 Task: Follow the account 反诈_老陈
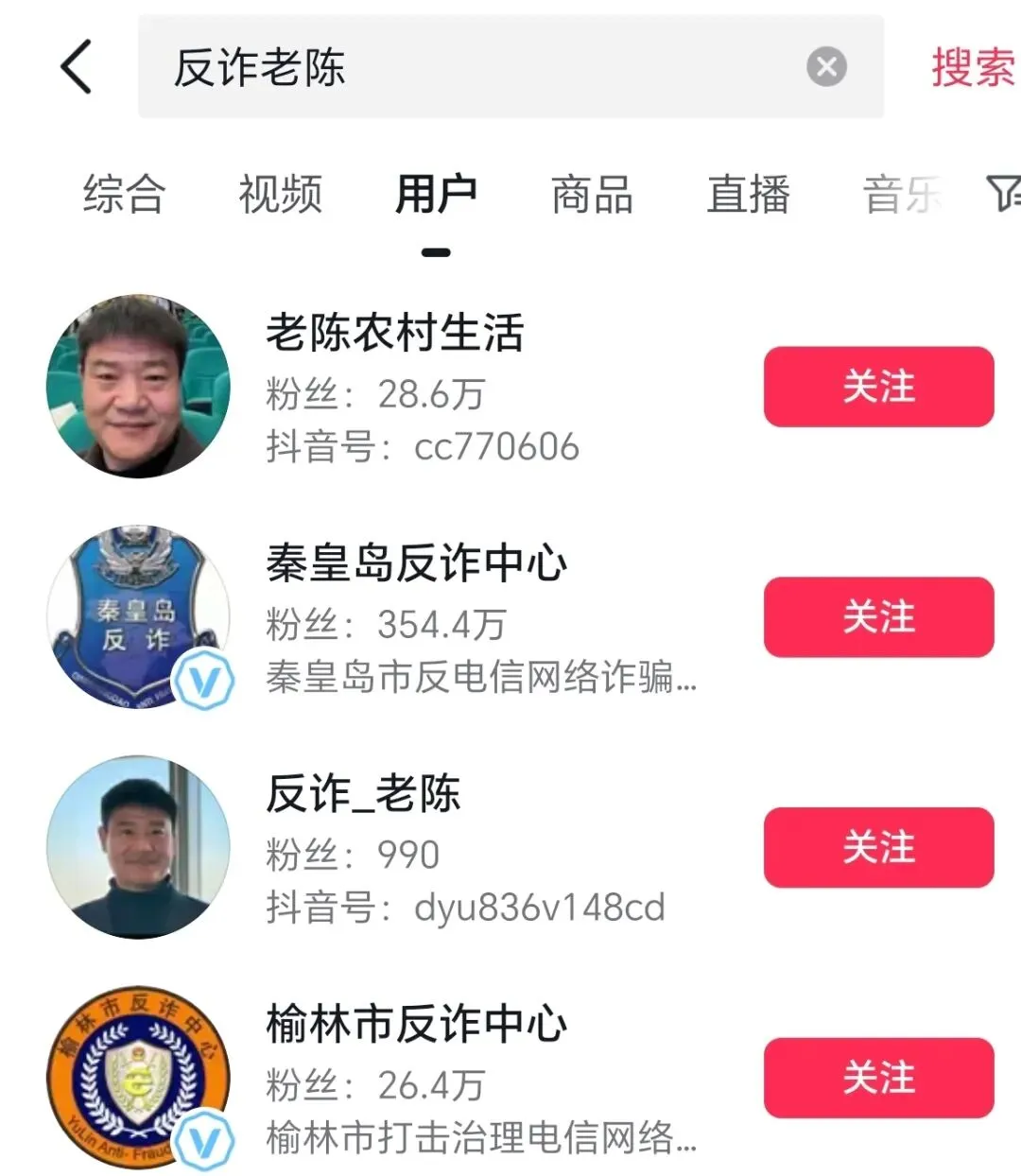pos(878,848)
